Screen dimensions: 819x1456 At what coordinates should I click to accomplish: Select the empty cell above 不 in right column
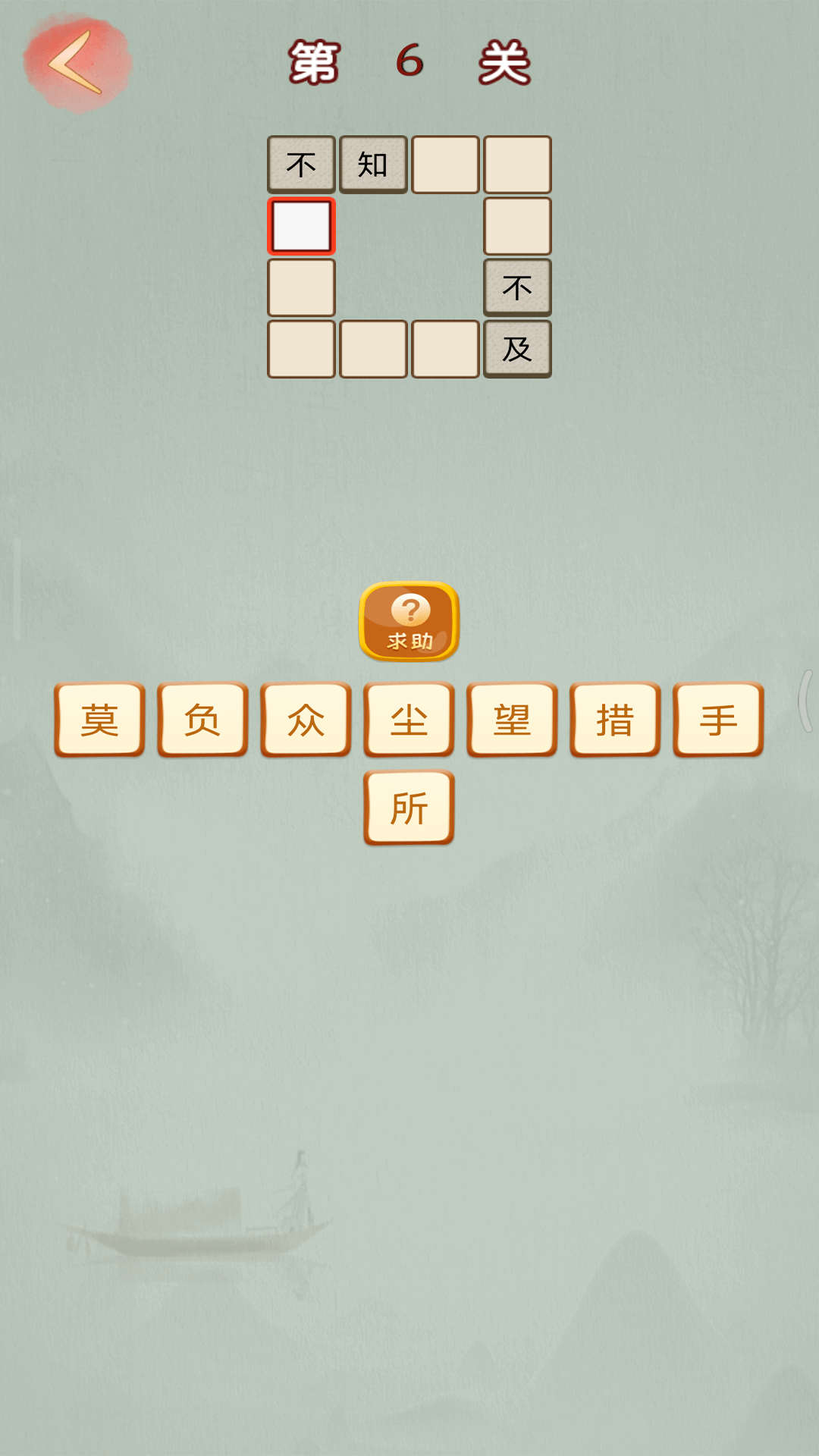point(517,226)
